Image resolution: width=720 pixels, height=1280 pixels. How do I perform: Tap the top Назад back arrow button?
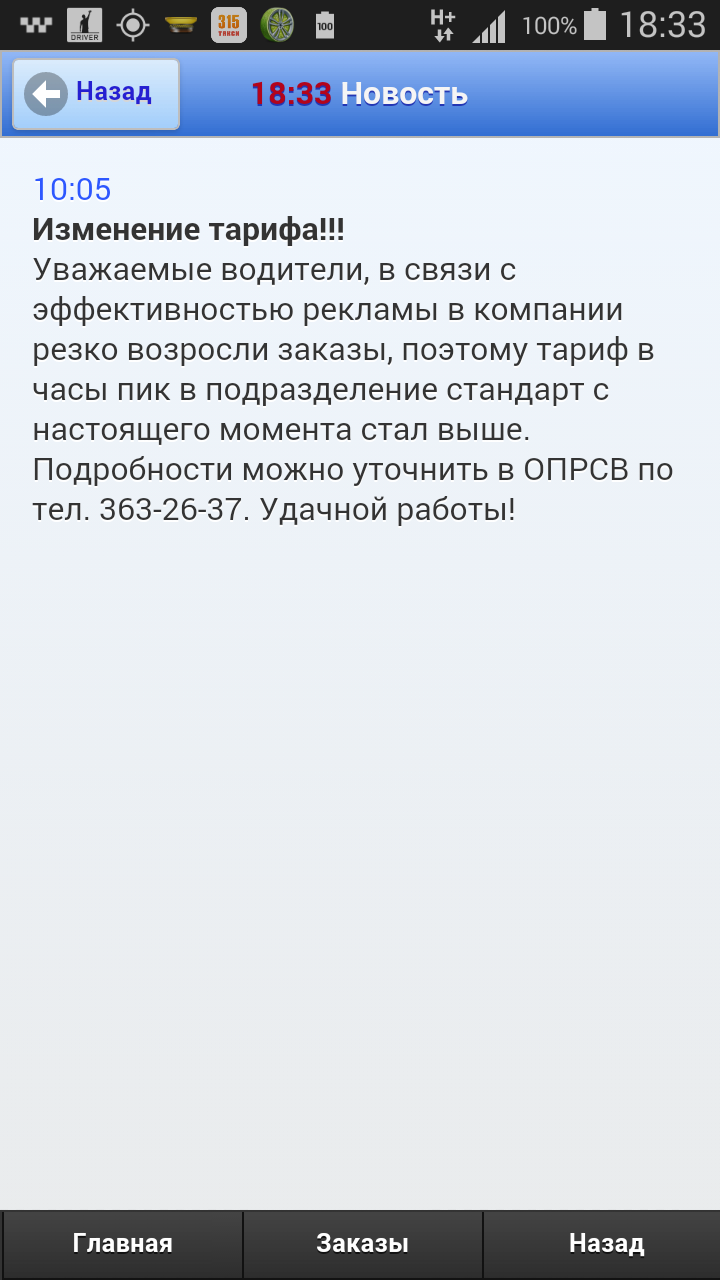click(96, 94)
